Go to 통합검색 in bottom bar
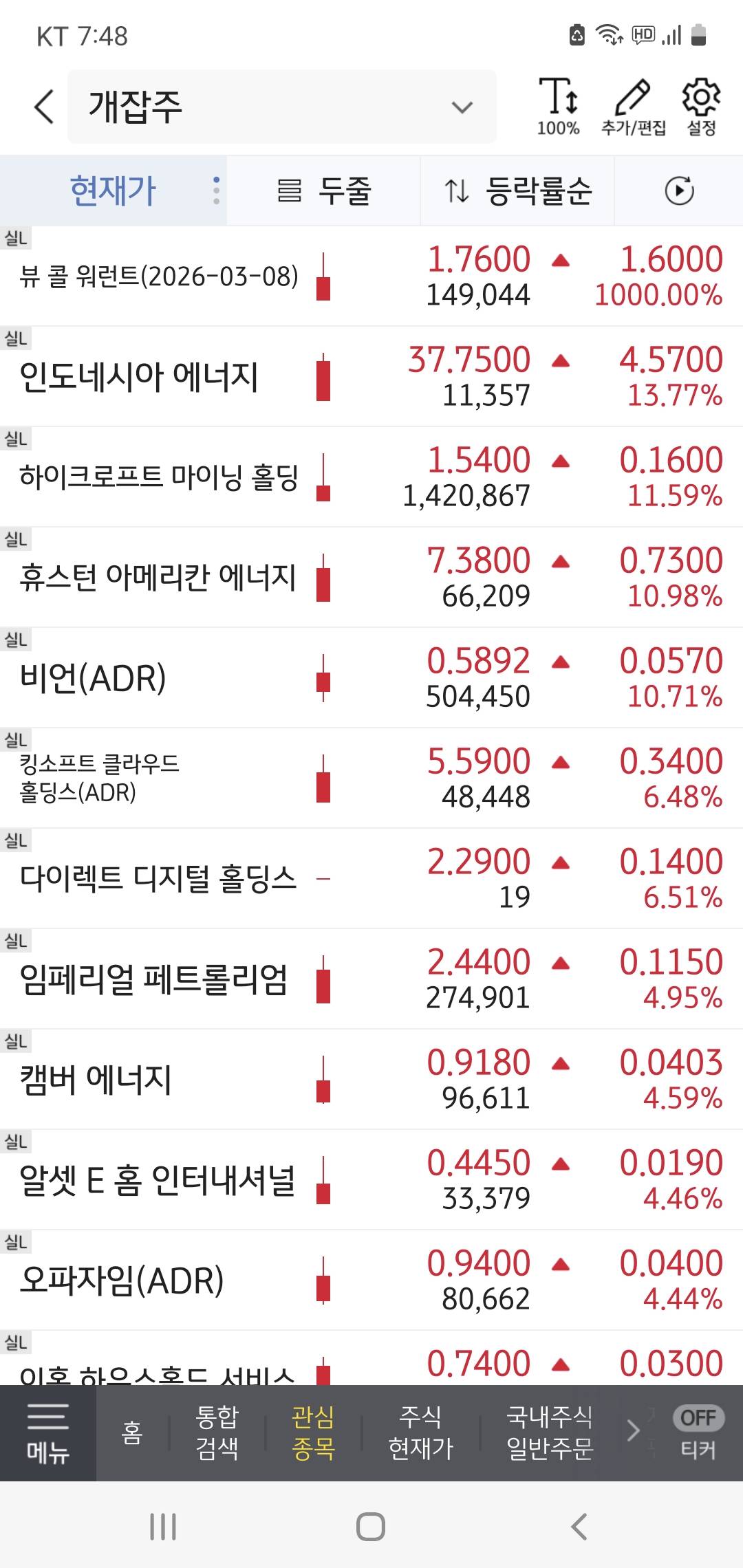Viewport: 743px width, 1568px height. tap(217, 1433)
